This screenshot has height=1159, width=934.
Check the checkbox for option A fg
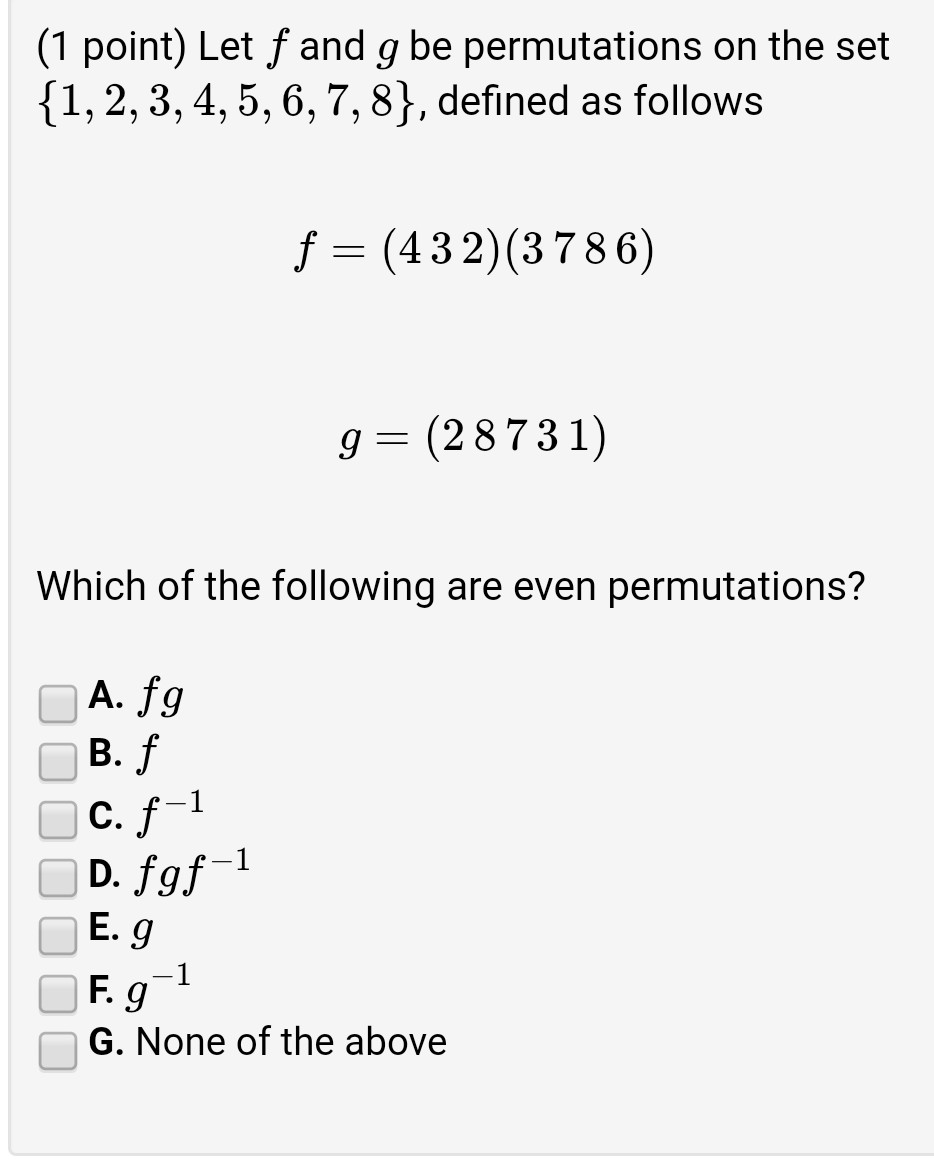(57, 705)
